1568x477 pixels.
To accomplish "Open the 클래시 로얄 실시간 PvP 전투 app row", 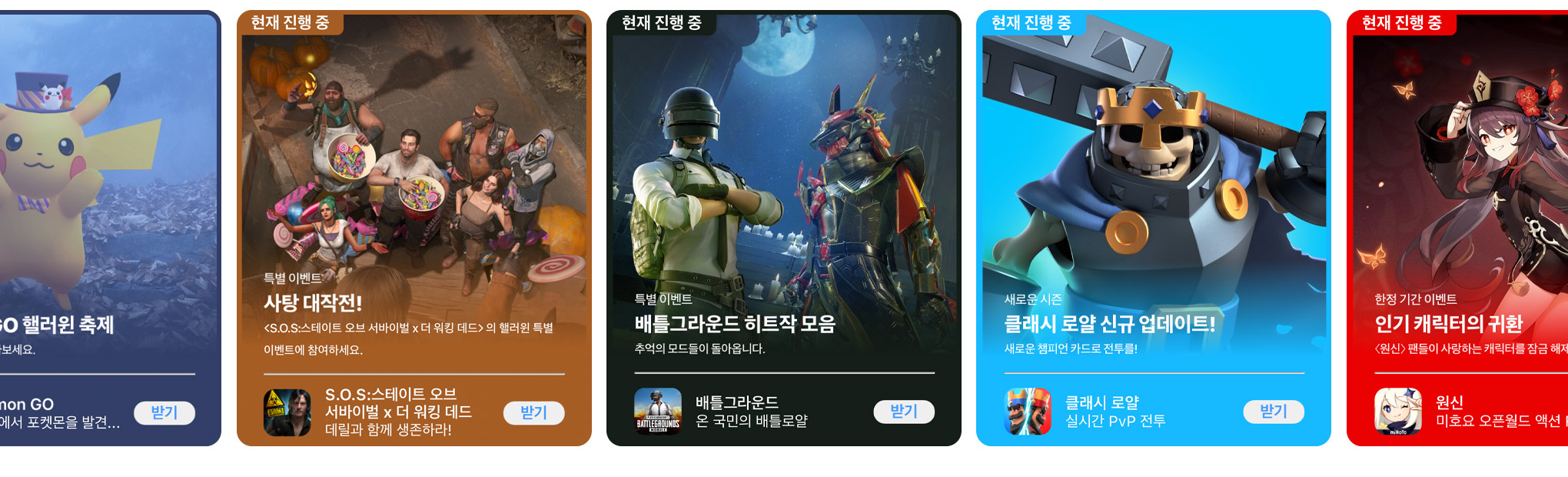I will (1115, 412).
